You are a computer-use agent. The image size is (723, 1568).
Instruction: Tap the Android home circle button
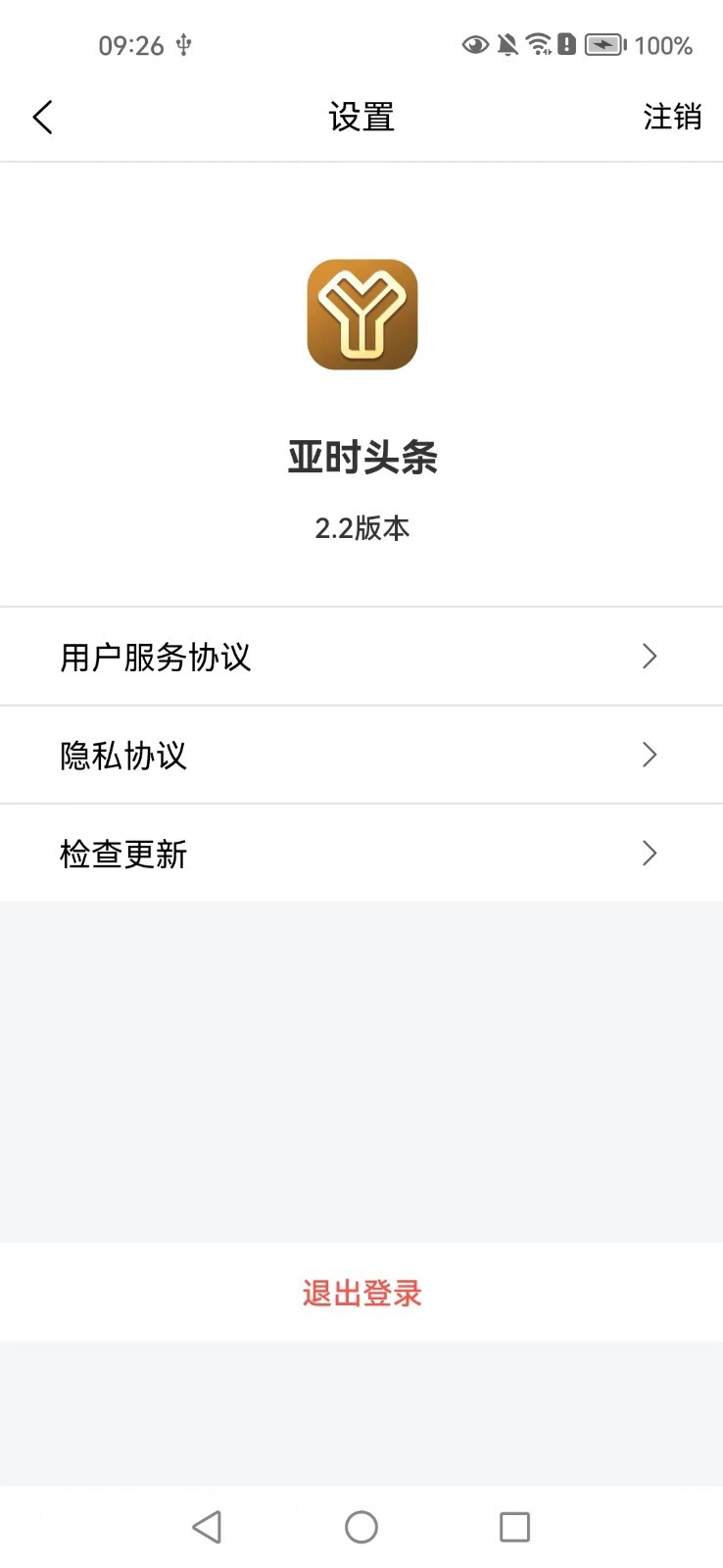point(361,1527)
